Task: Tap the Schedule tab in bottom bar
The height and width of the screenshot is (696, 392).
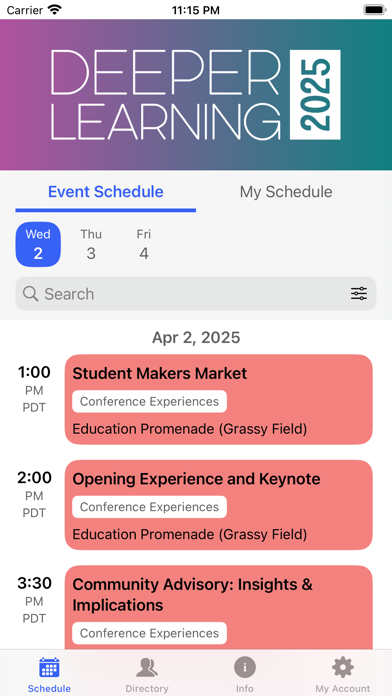Action: tap(49, 675)
